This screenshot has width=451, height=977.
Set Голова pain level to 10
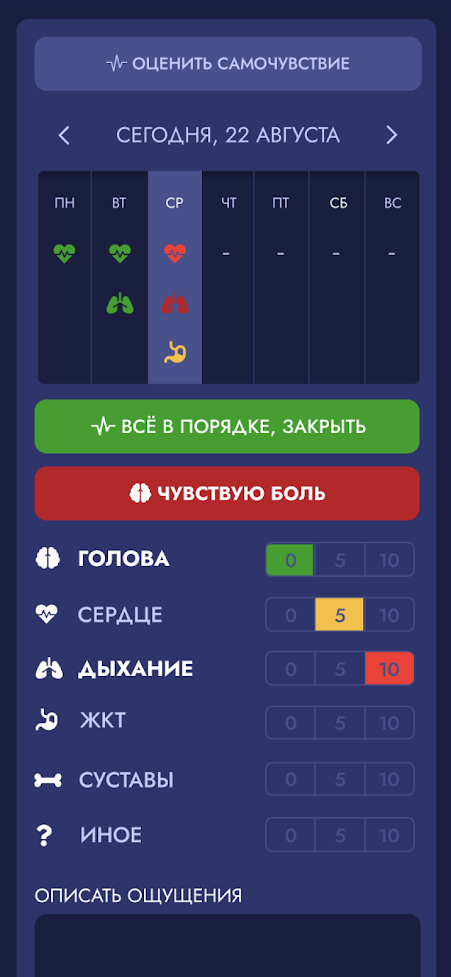click(x=389, y=560)
